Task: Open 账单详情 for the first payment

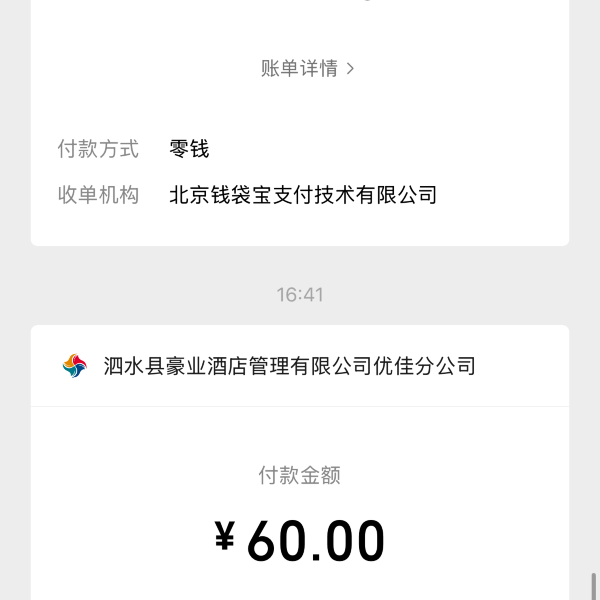Action: (x=307, y=68)
